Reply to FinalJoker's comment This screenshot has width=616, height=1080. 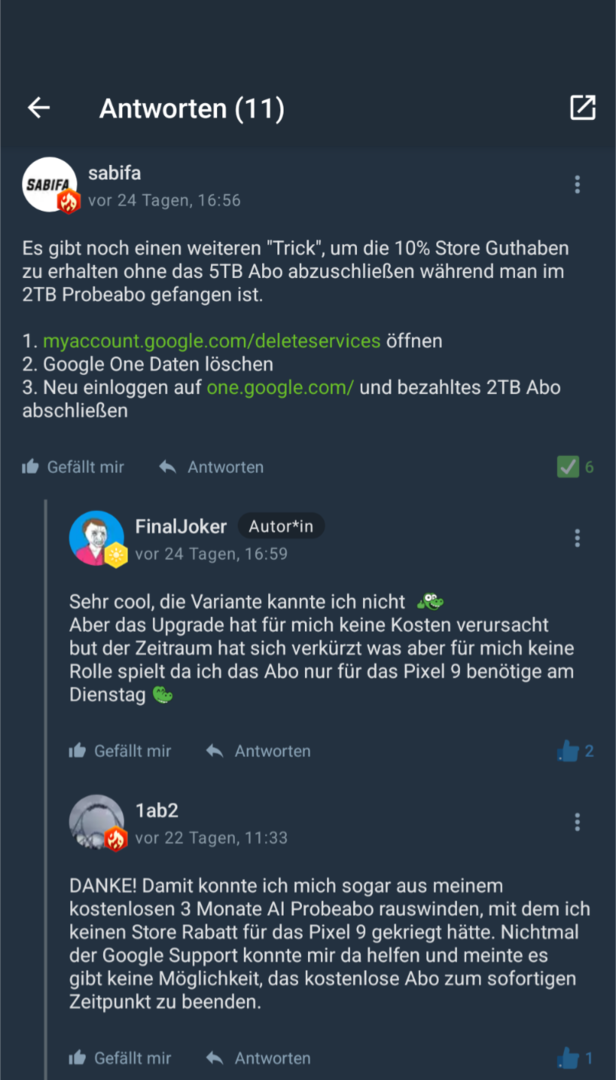(x=258, y=751)
